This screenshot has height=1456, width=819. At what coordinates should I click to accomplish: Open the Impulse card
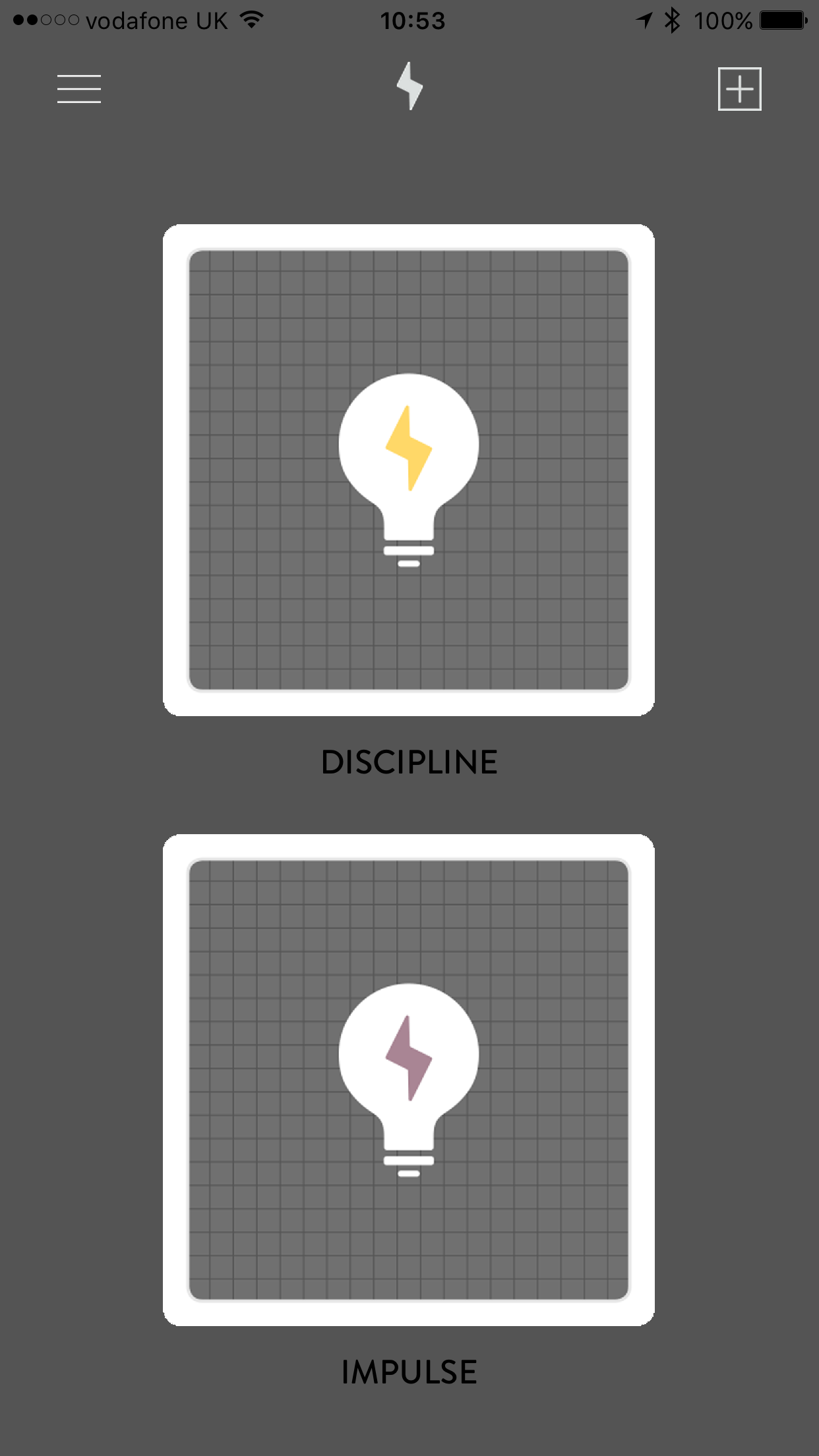pos(409,1080)
